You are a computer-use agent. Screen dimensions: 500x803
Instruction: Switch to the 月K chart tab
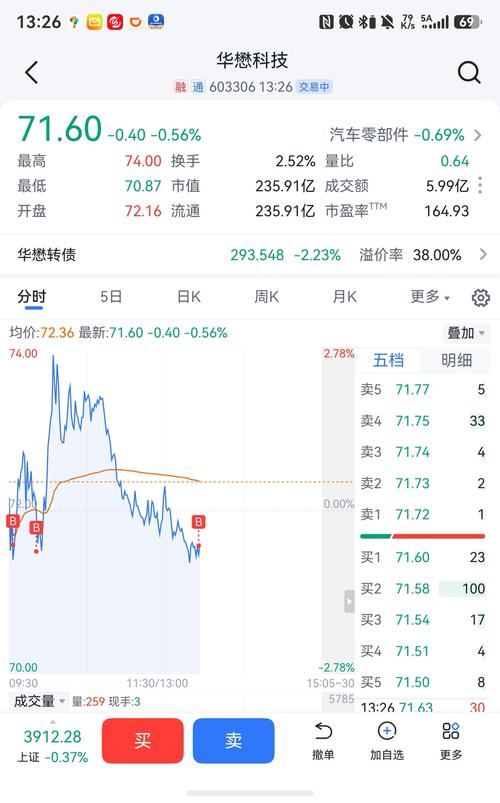(x=344, y=297)
